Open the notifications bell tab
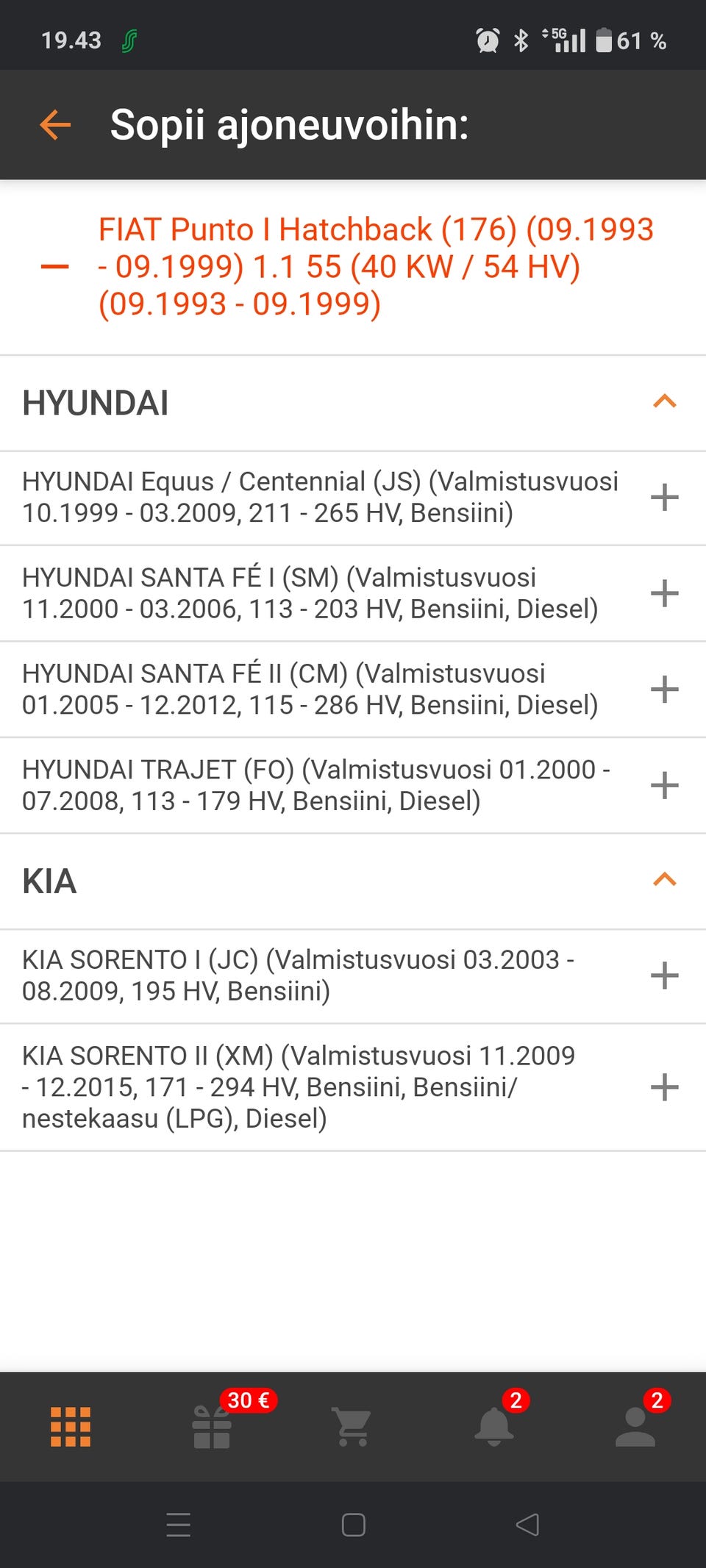This screenshot has height=1568, width=706. [x=494, y=1427]
